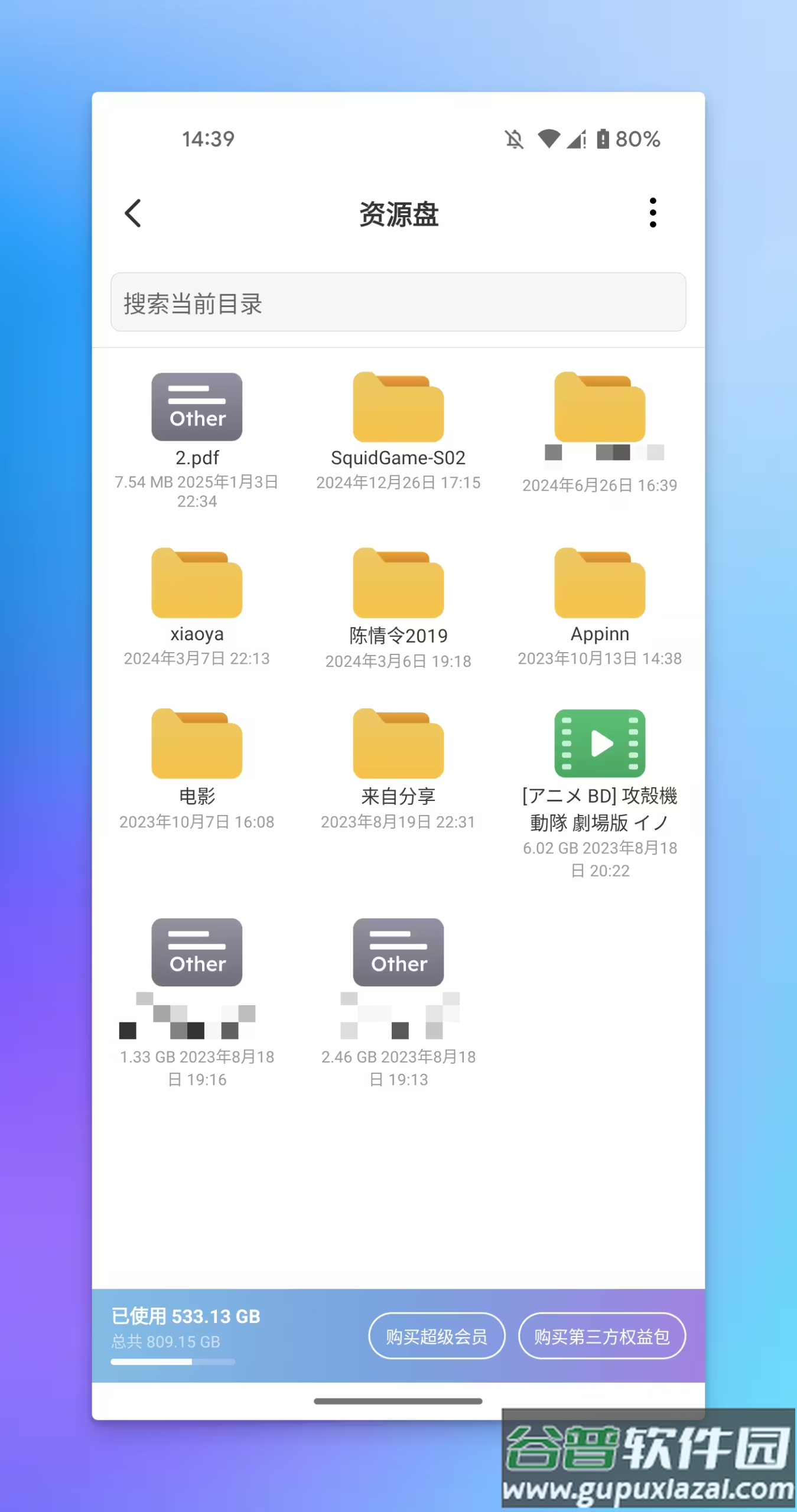Open the xiaoya folder

197,584
